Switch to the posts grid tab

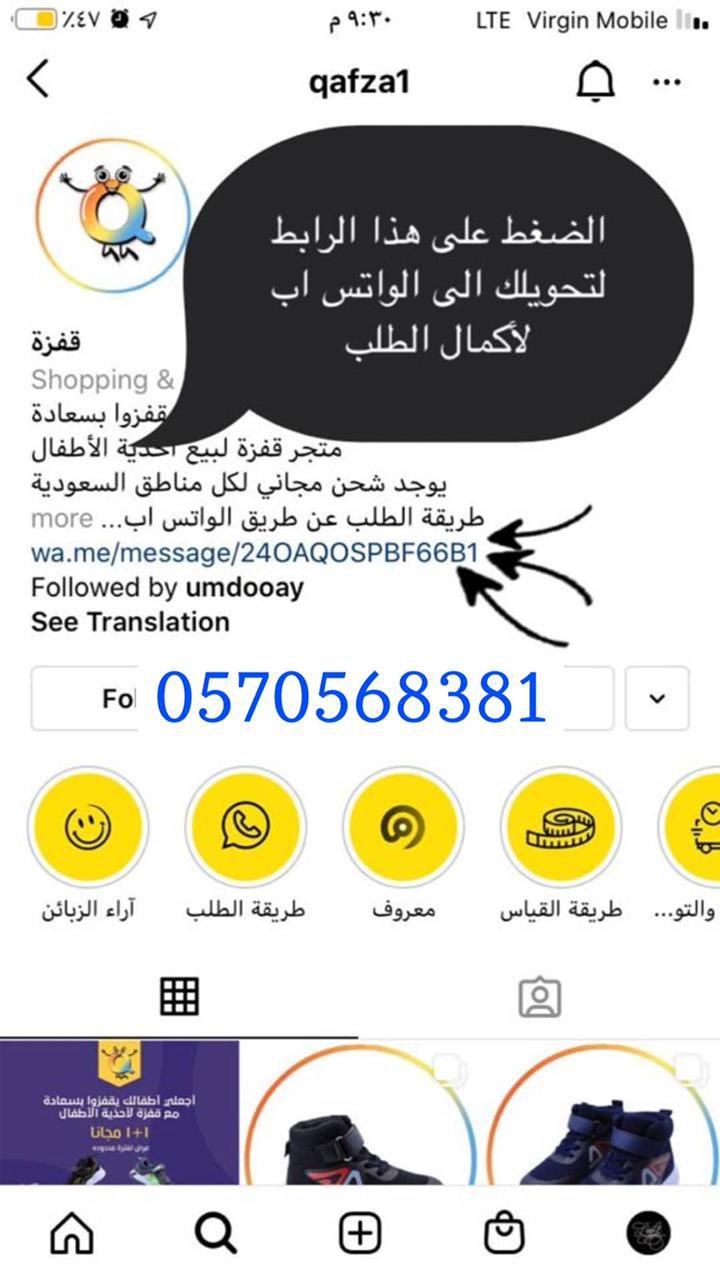click(x=179, y=996)
